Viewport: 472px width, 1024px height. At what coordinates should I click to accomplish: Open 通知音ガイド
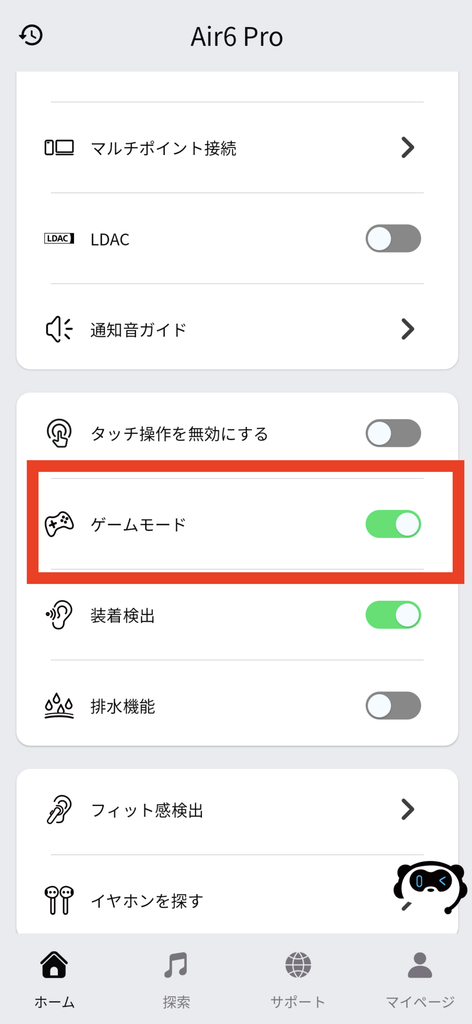236,329
